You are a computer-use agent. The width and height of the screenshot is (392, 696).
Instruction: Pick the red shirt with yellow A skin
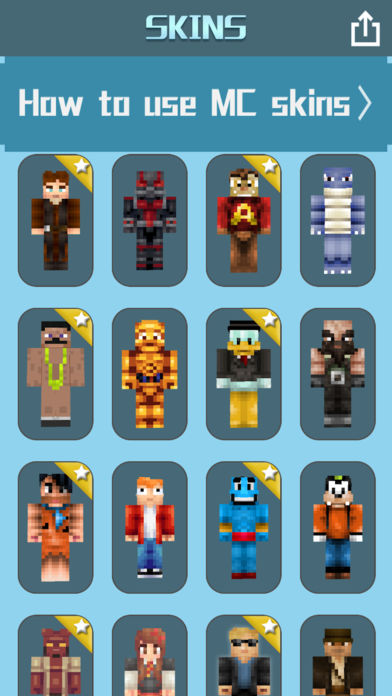pos(244,220)
